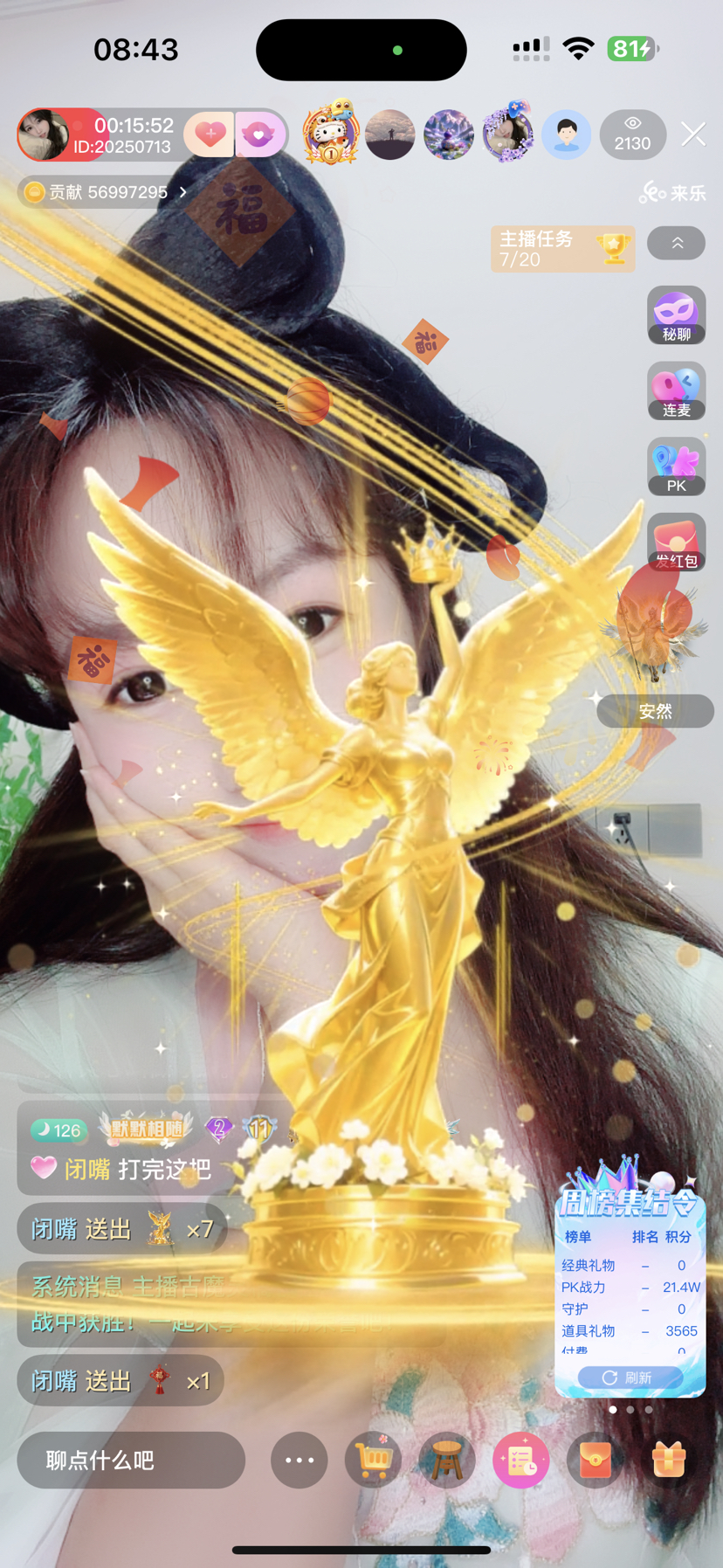The image size is (723, 1568).
Task: Collapse the side panel with the up arrows
Action: tap(677, 244)
